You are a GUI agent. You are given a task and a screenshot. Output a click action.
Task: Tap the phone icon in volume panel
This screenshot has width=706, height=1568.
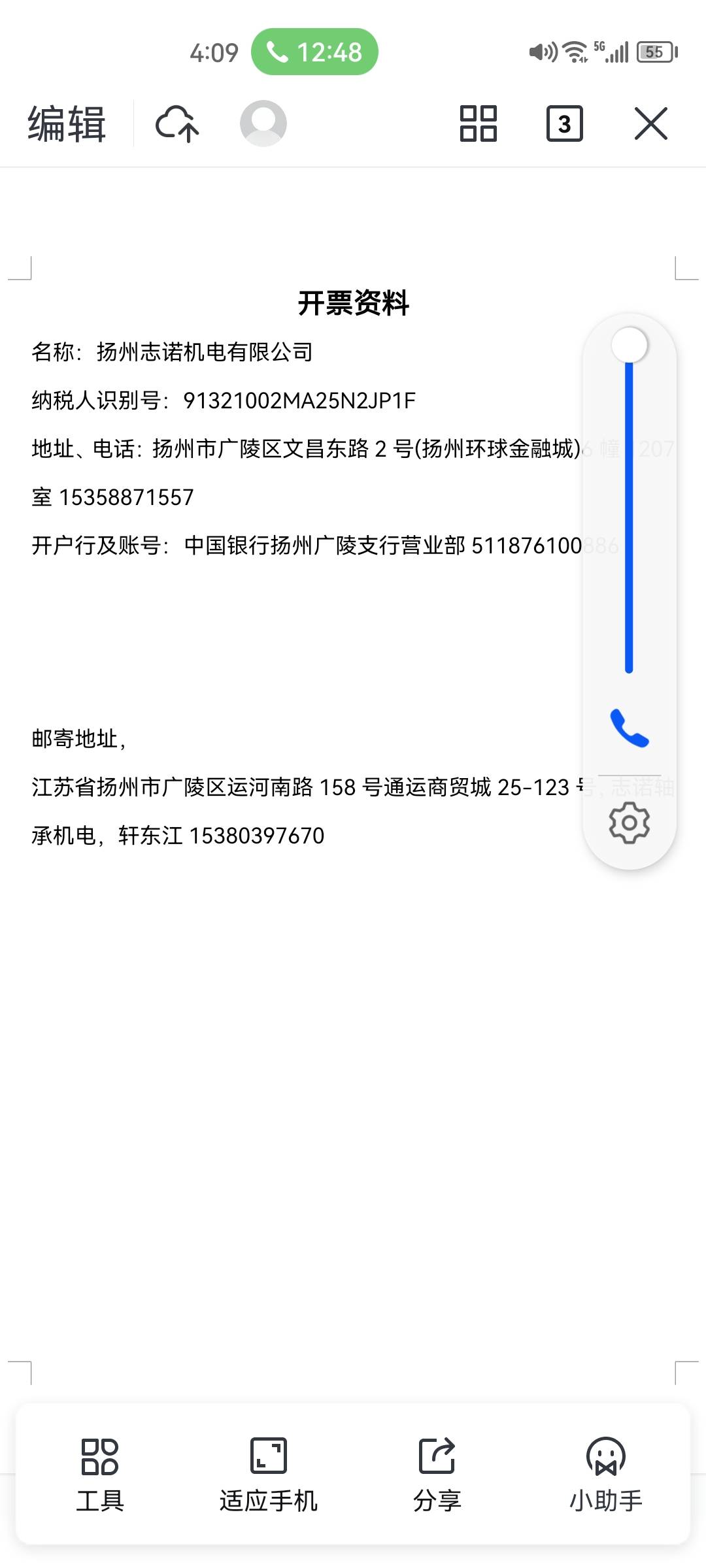click(x=629, y=728)
